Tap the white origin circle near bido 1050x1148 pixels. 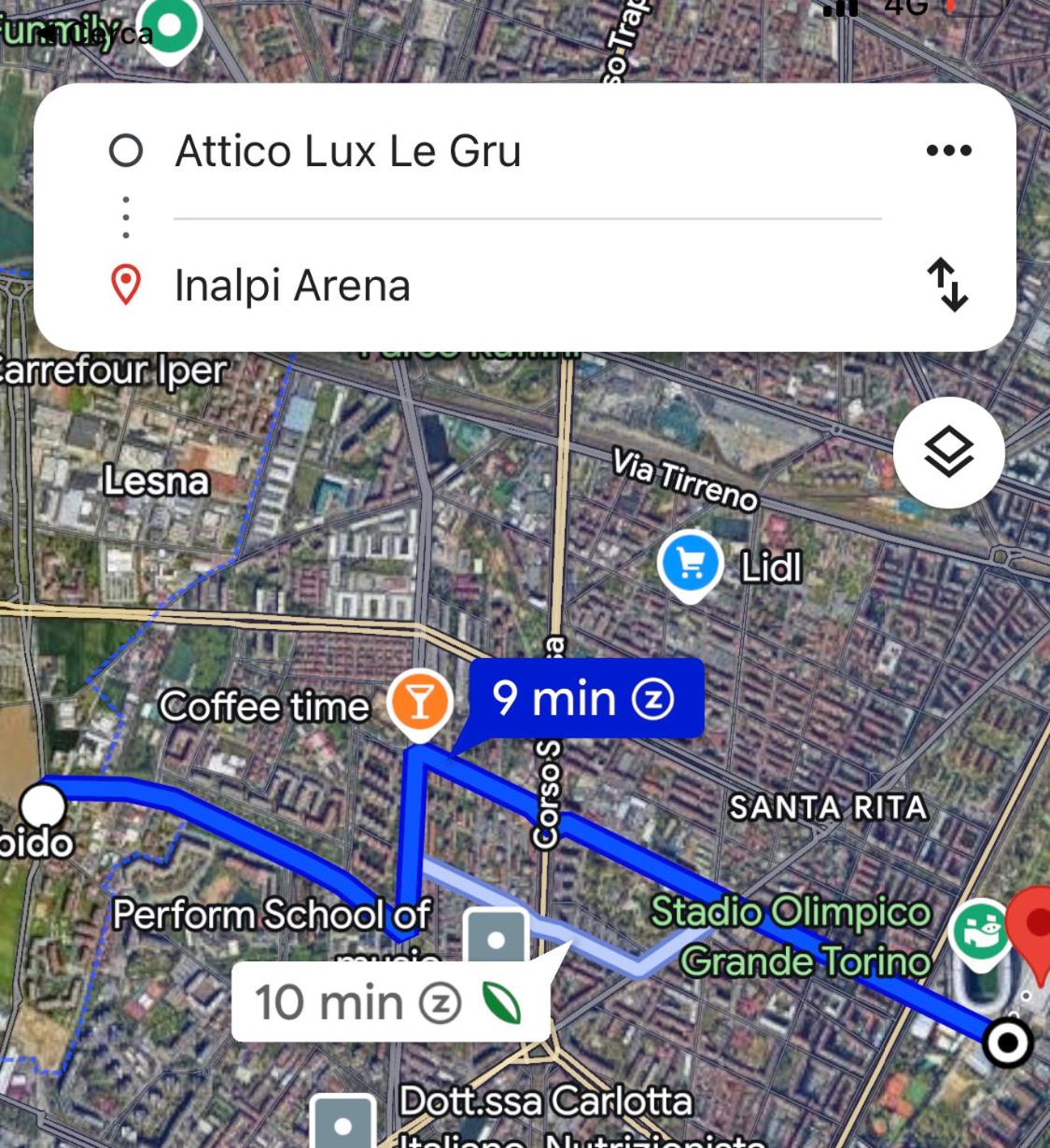[43, 805]
